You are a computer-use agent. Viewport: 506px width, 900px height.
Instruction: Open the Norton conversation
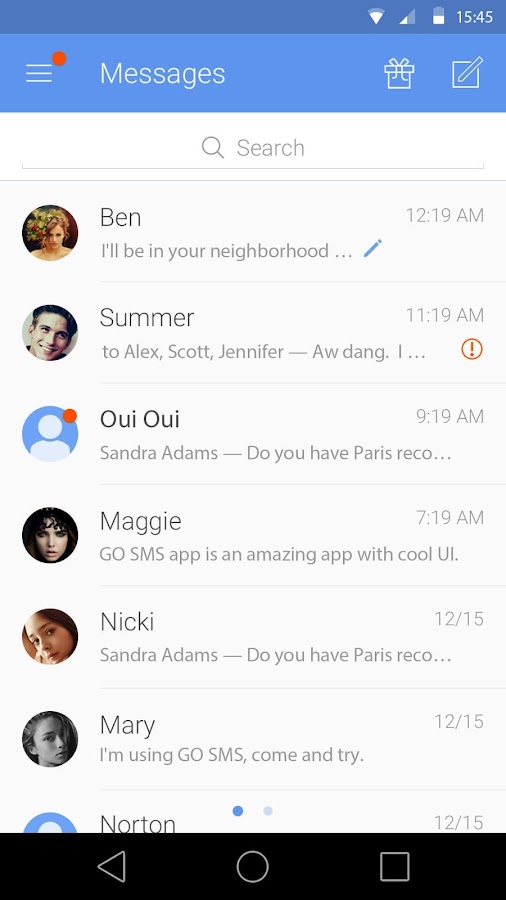pos(253,812)
